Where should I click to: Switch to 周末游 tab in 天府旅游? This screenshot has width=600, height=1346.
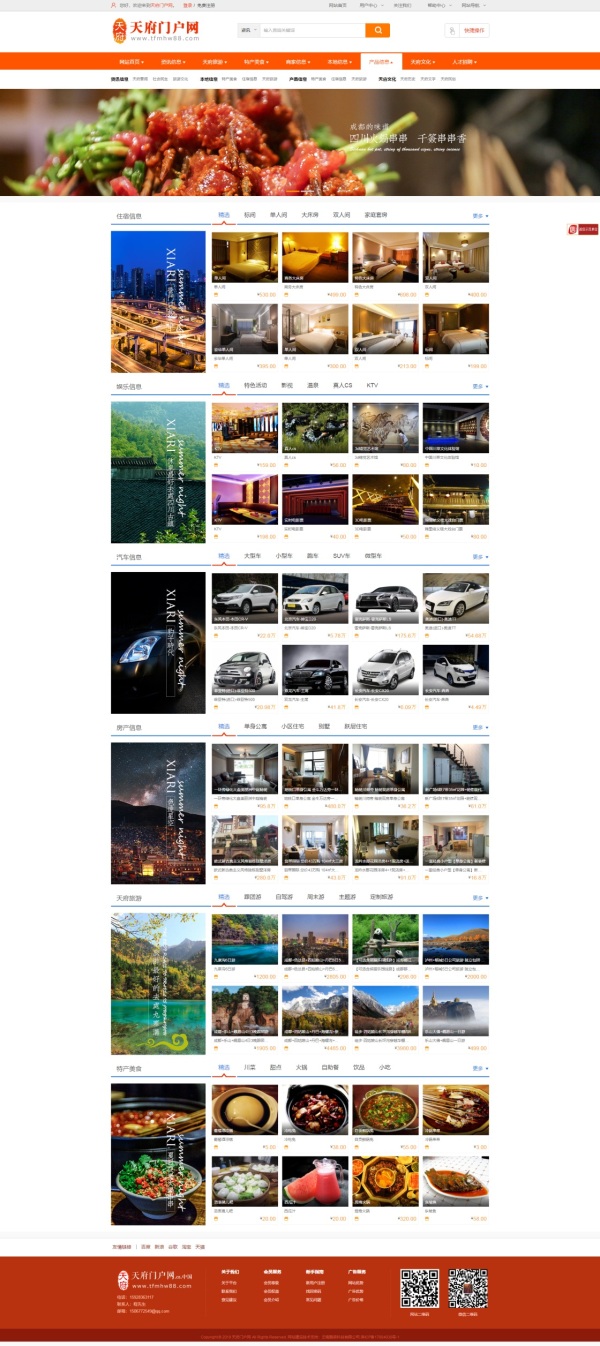[x=315, y=897]
